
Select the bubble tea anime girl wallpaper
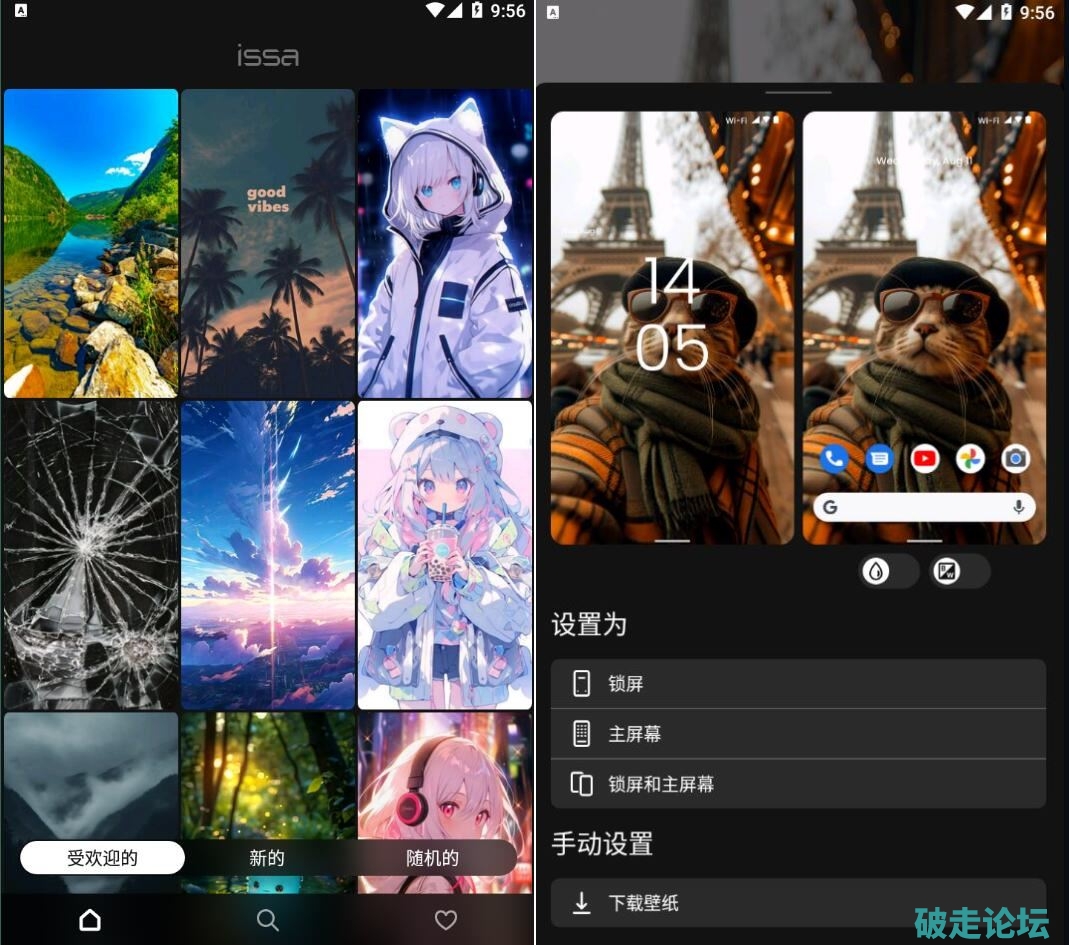click(x=445, y=555)
